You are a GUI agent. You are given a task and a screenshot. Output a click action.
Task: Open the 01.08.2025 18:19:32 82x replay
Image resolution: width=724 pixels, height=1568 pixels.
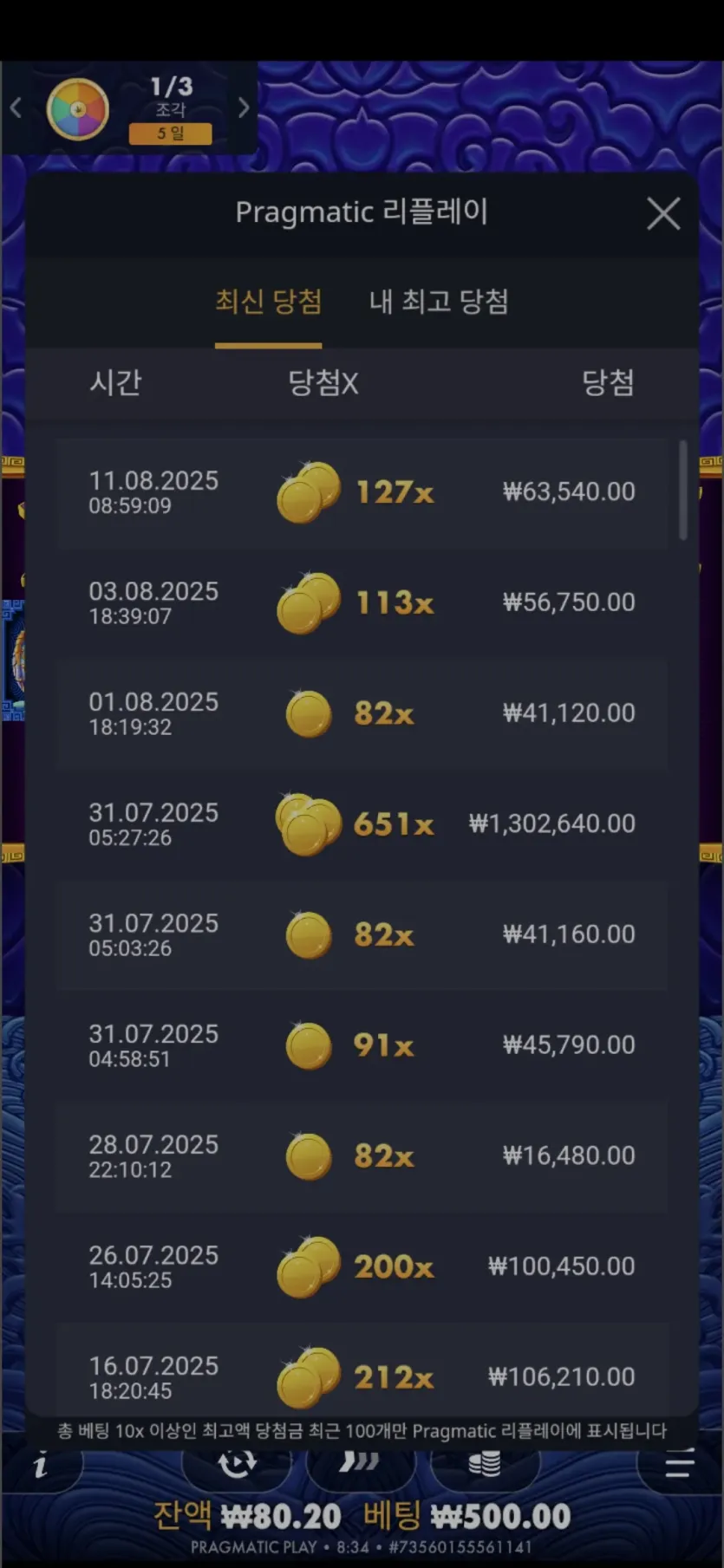pyautogui.click(x=362, y=714)
